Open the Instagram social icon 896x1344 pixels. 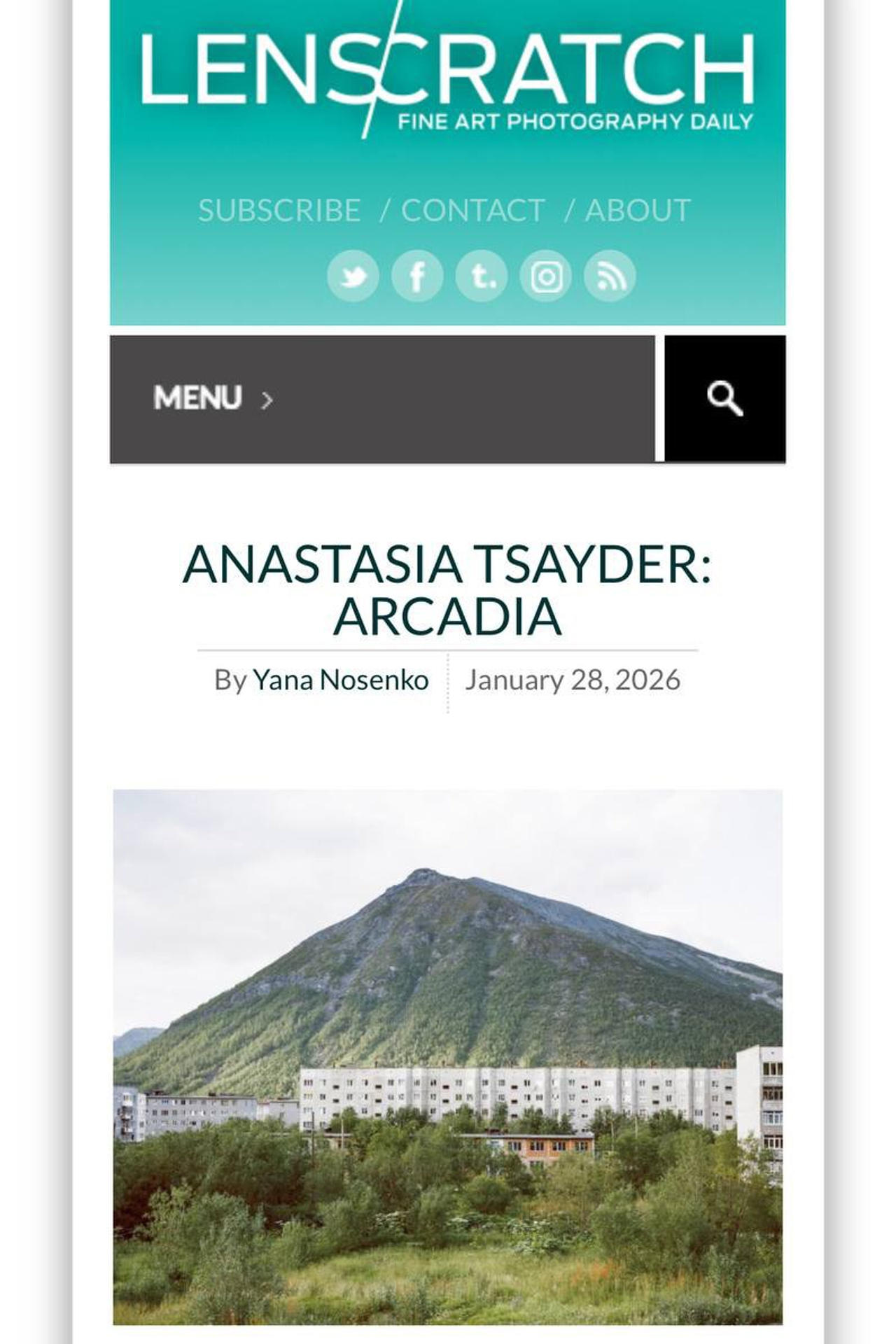click(x=547, y=276)
